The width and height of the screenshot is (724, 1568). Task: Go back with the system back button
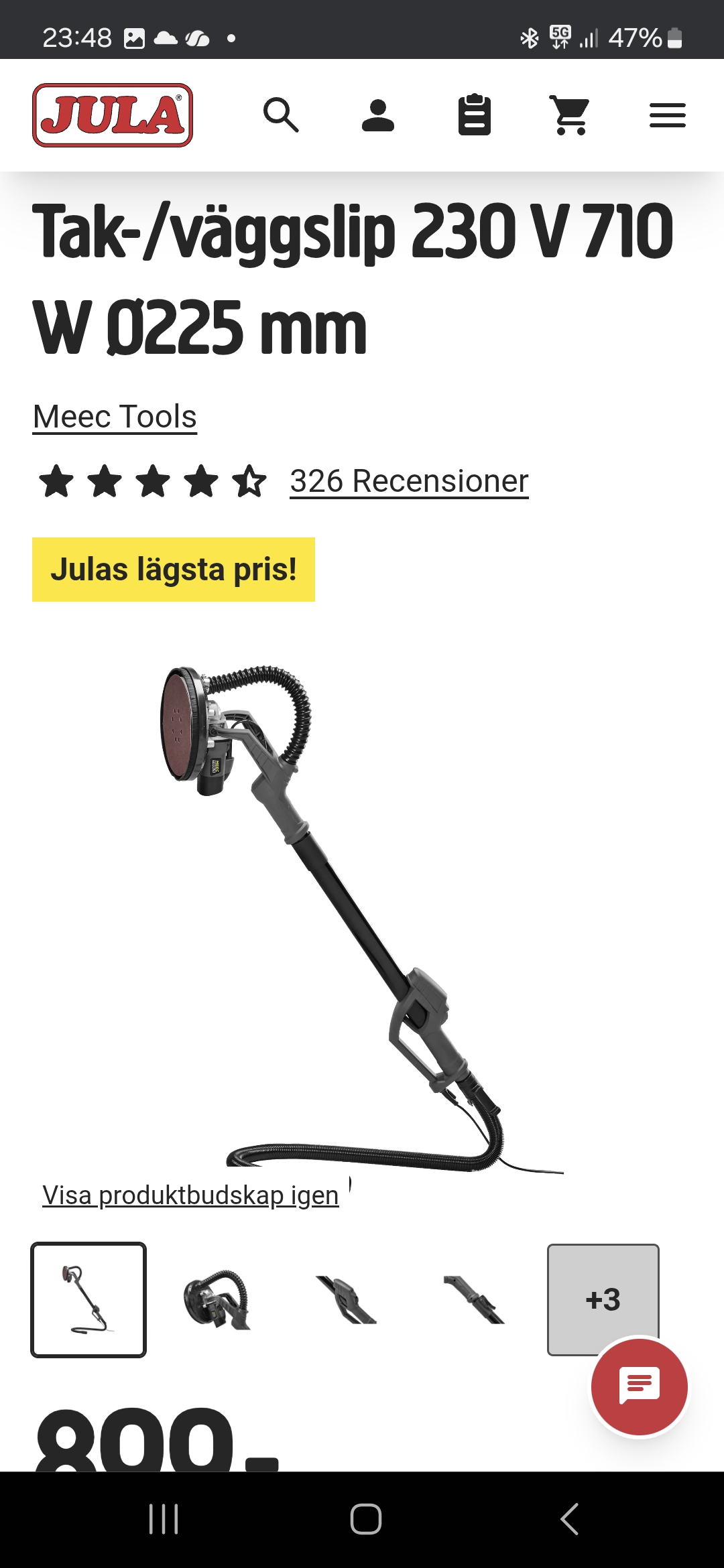[x=569, y=1519]
